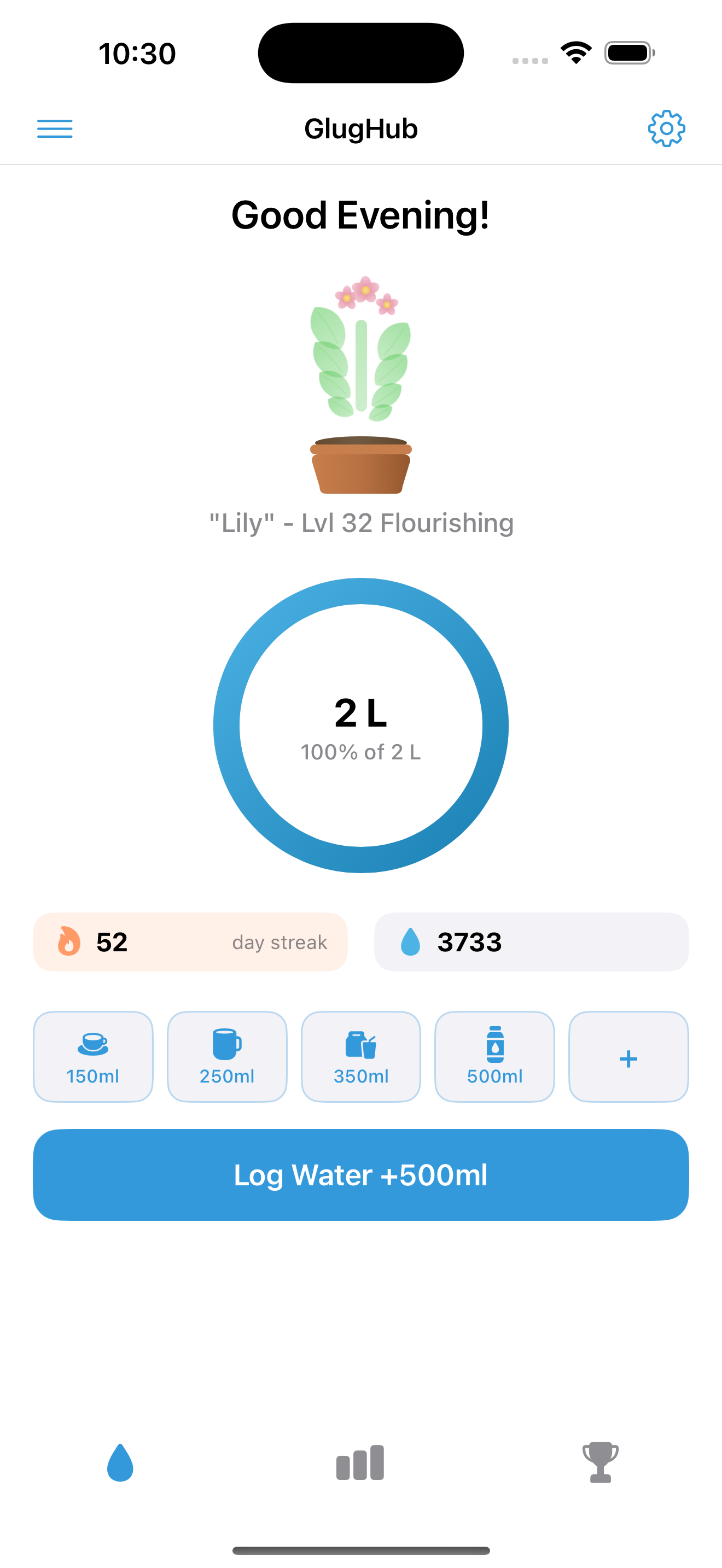Select the 150ml teacup quick-add icon

(x=92, y=1043)
